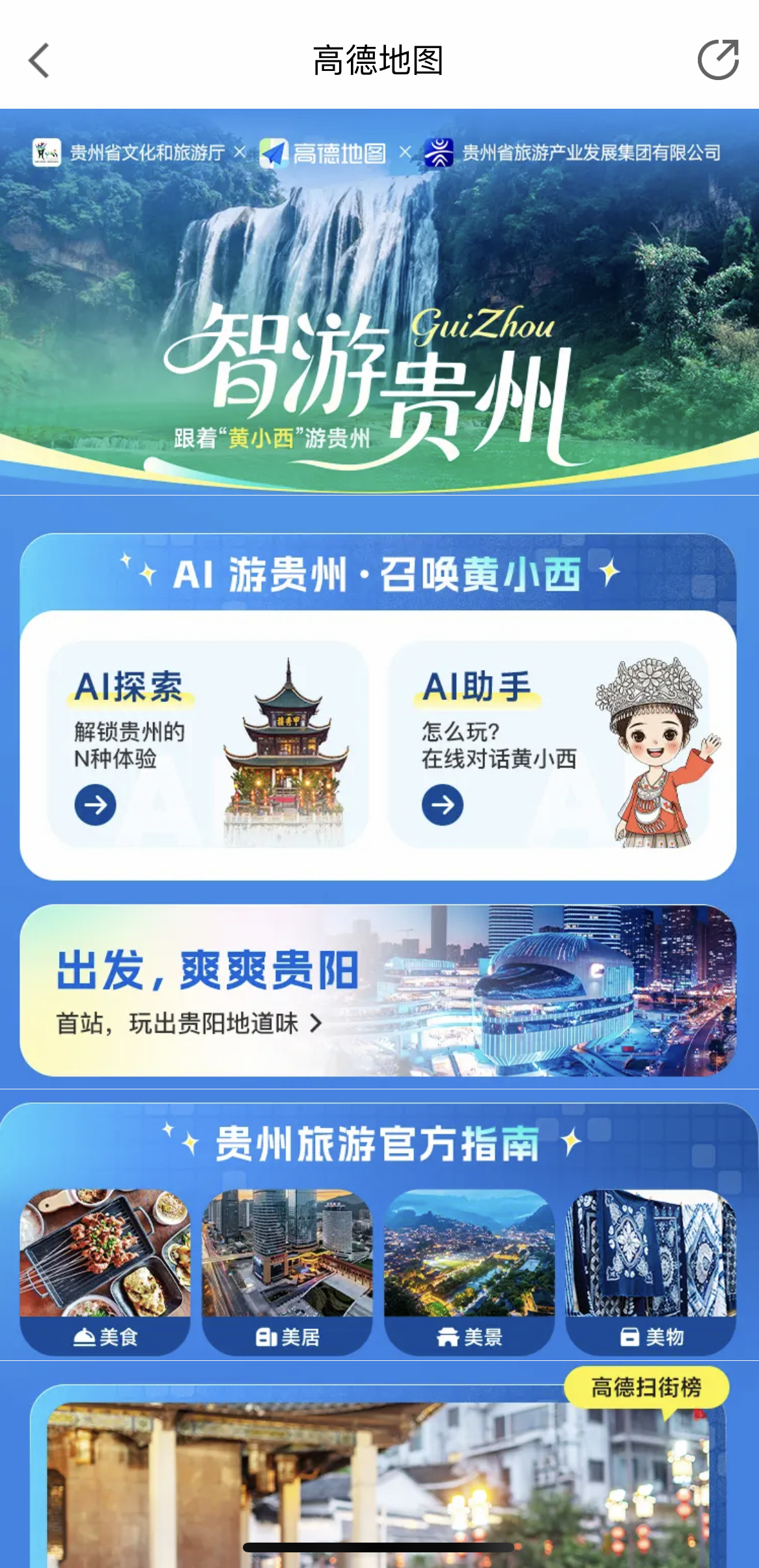Image resolution: width=759 pixels, height=1568 pixels.
Task: Open the AI助手 chat with 黄小西
Action: coord(548,744)
